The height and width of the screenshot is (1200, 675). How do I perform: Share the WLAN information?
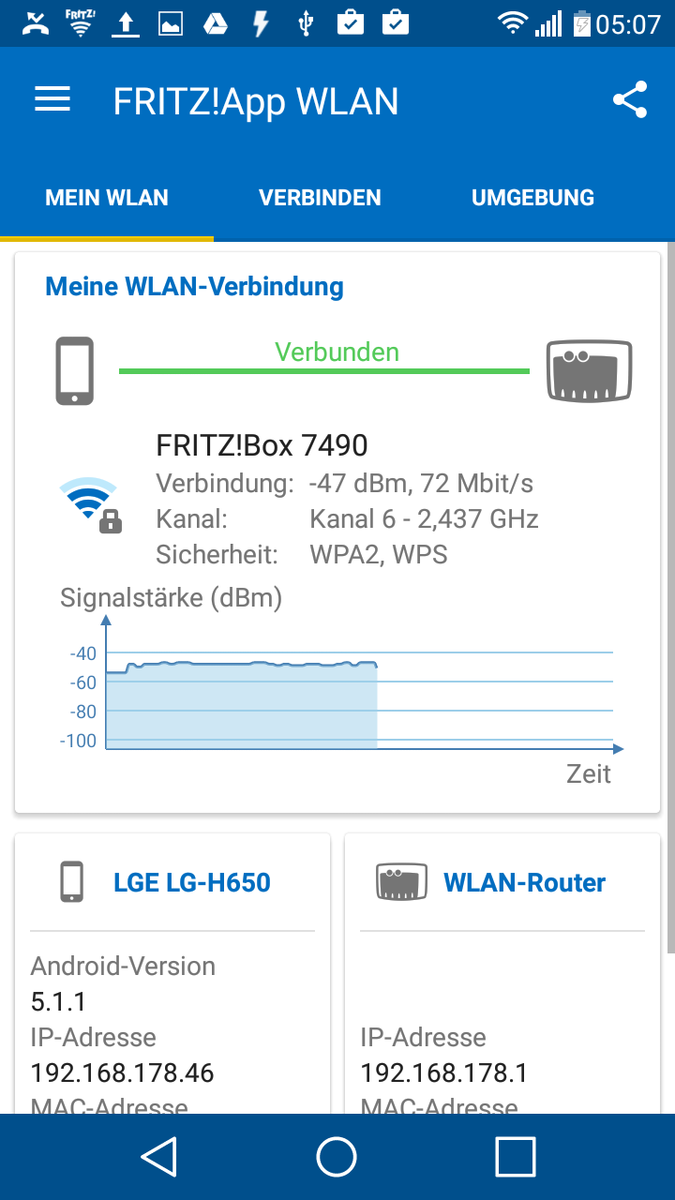pos(629,101)
